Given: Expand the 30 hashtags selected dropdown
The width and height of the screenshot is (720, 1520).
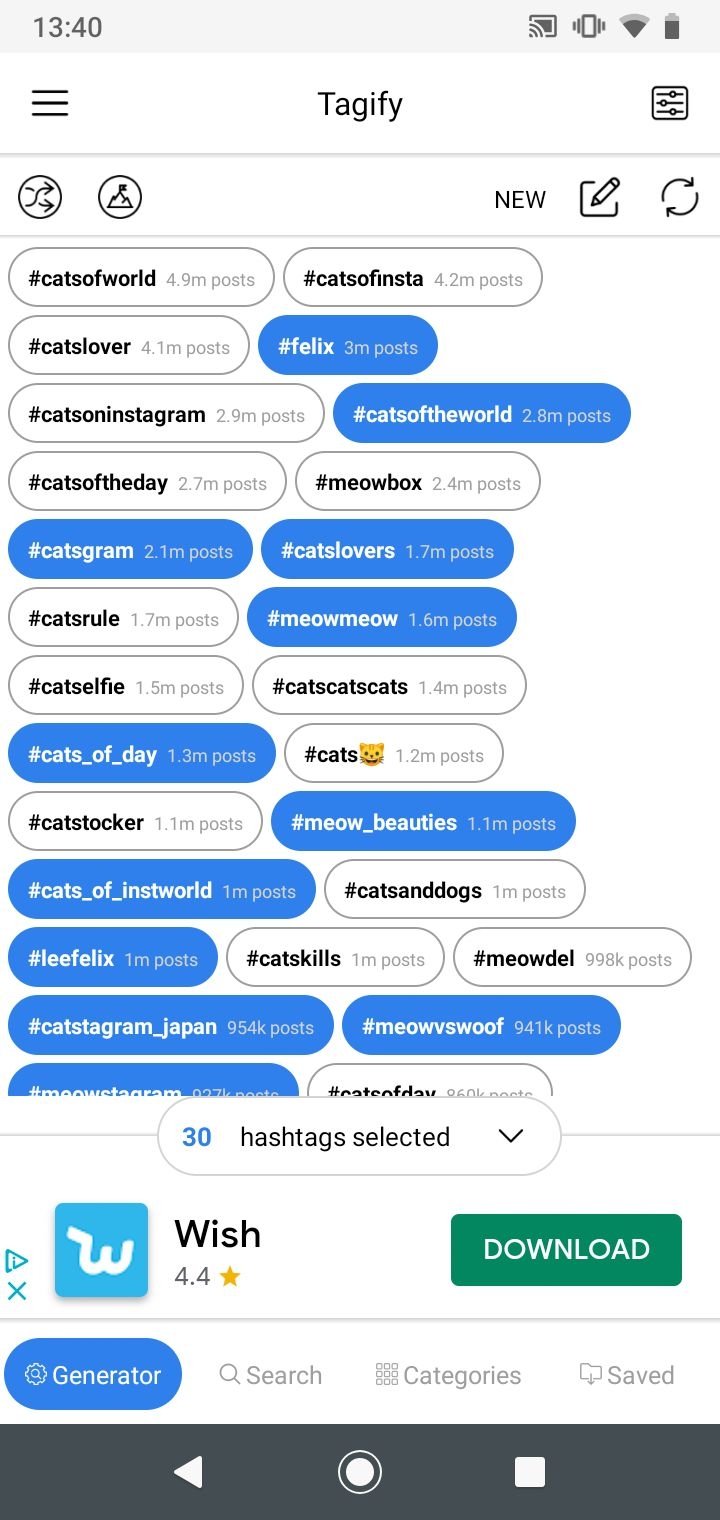Looking at the screenshot, I should [359, 1136].
